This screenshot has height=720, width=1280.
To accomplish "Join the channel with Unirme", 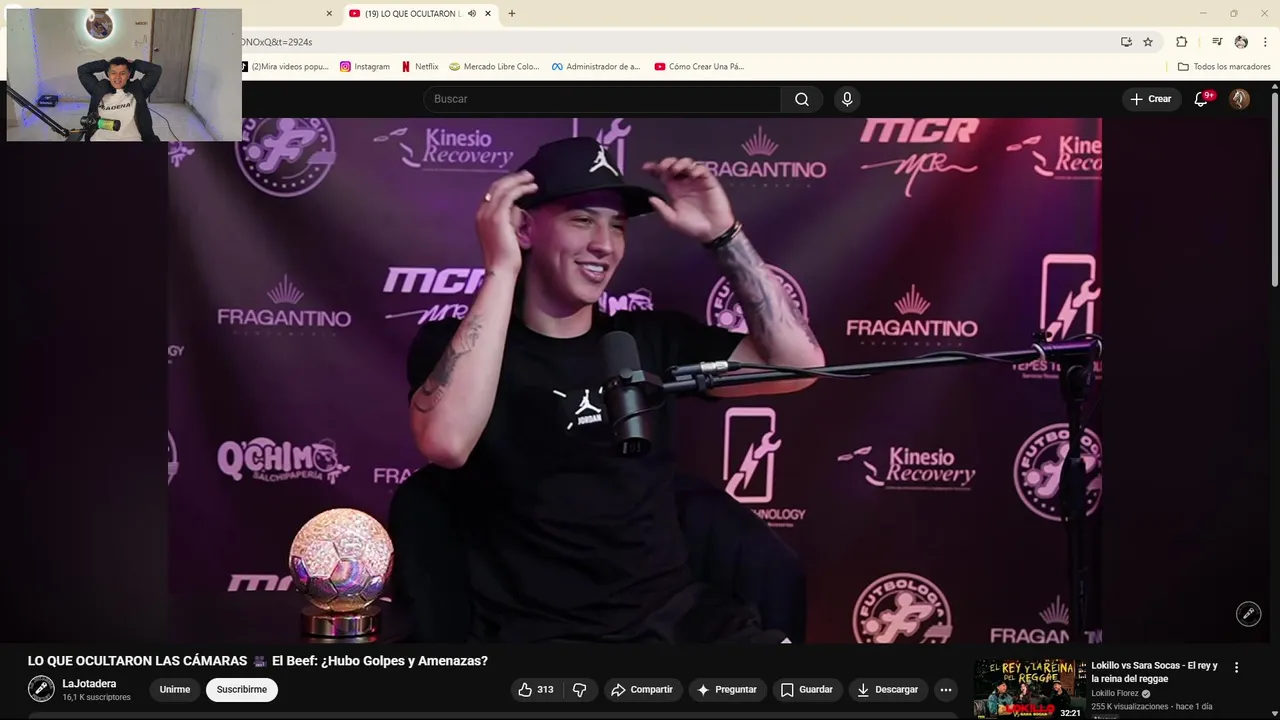I will [x=174, y=689].
